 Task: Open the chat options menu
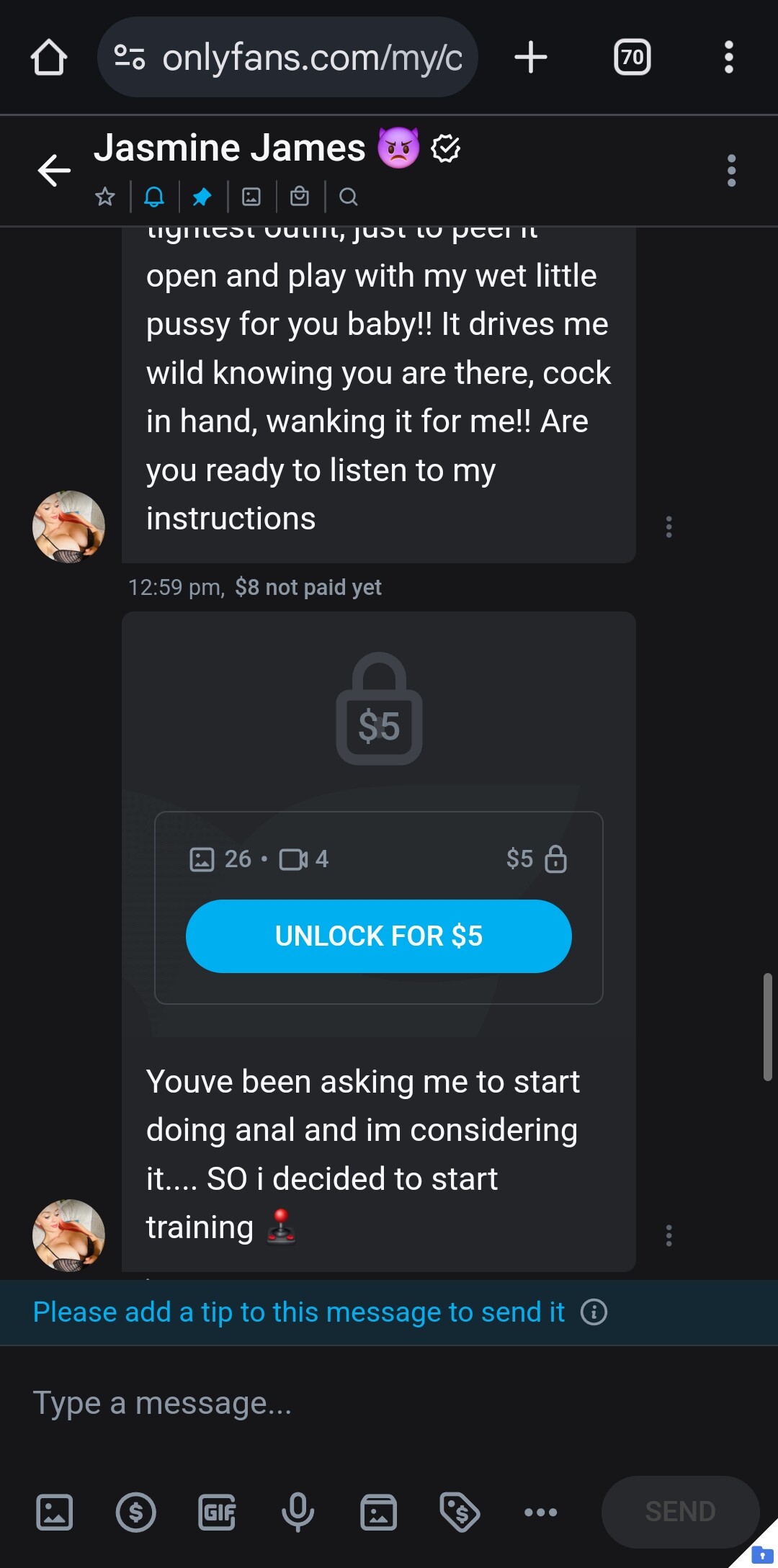[x=732, y=171]
